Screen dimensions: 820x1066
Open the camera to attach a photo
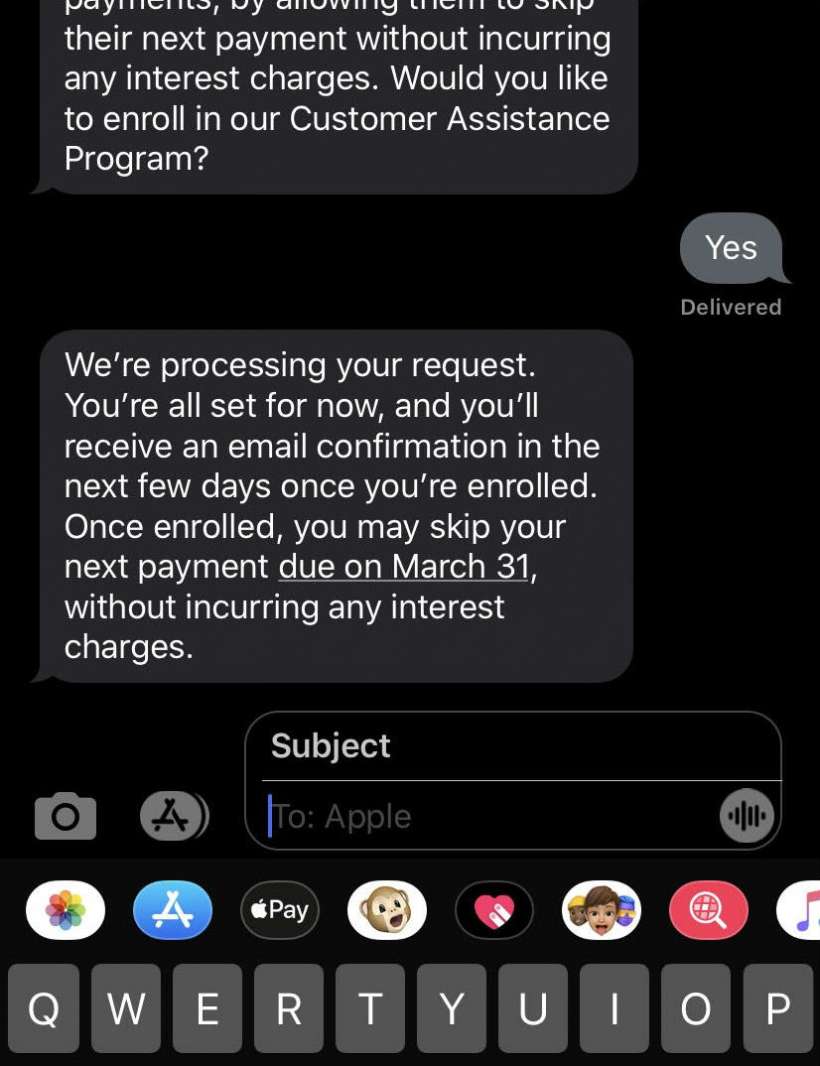65,816
